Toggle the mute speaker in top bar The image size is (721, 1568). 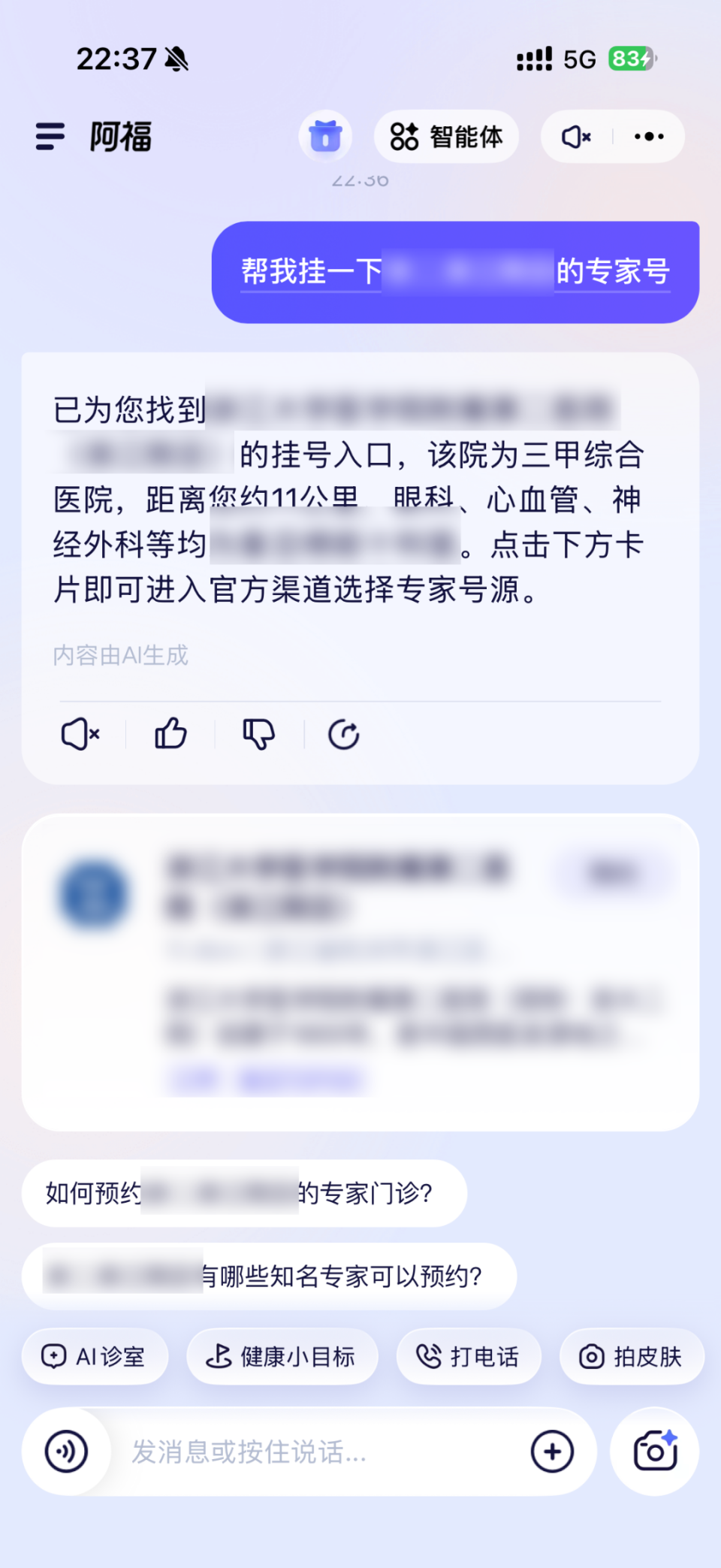point(577,137)
